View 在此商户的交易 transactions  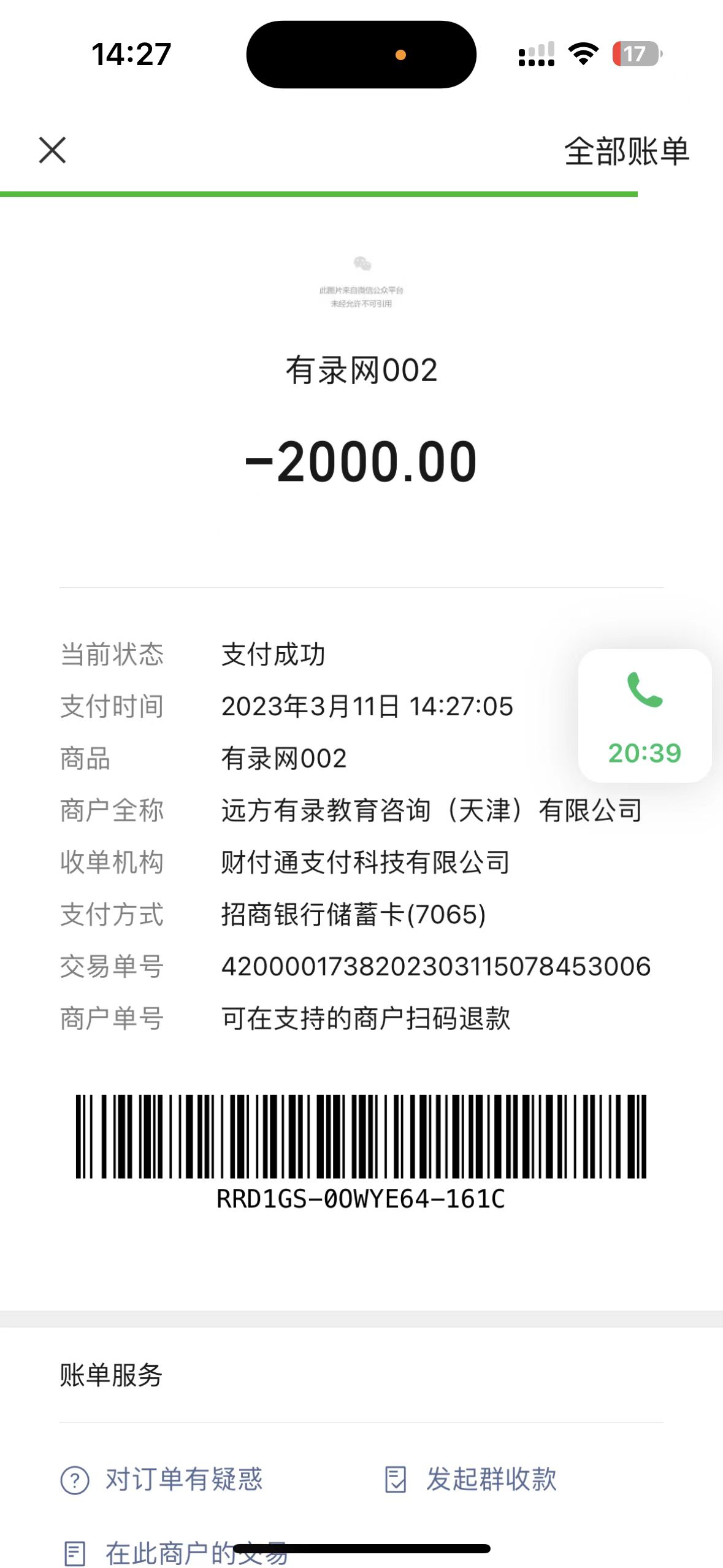[176, 1553]
